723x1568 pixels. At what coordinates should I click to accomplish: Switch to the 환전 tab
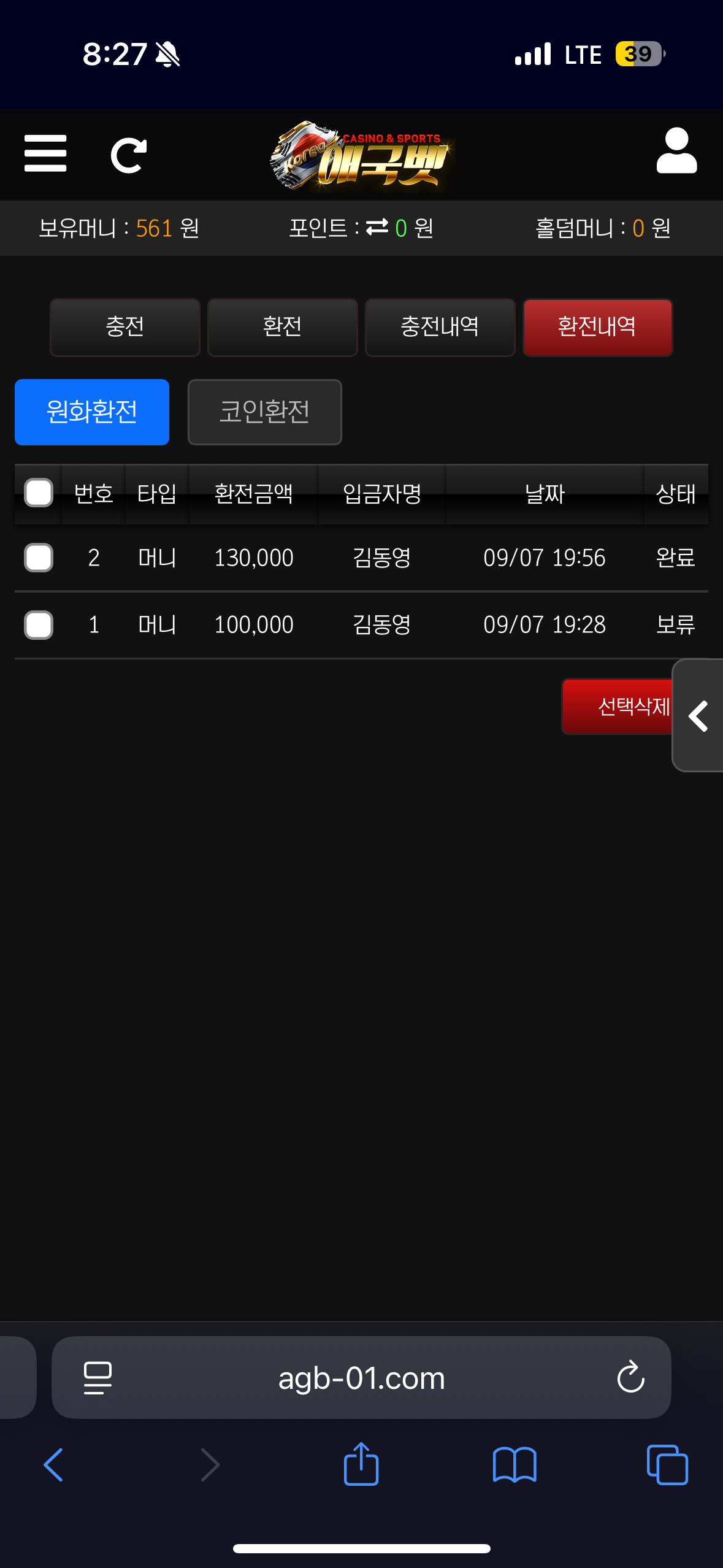(x=283, y=327)
